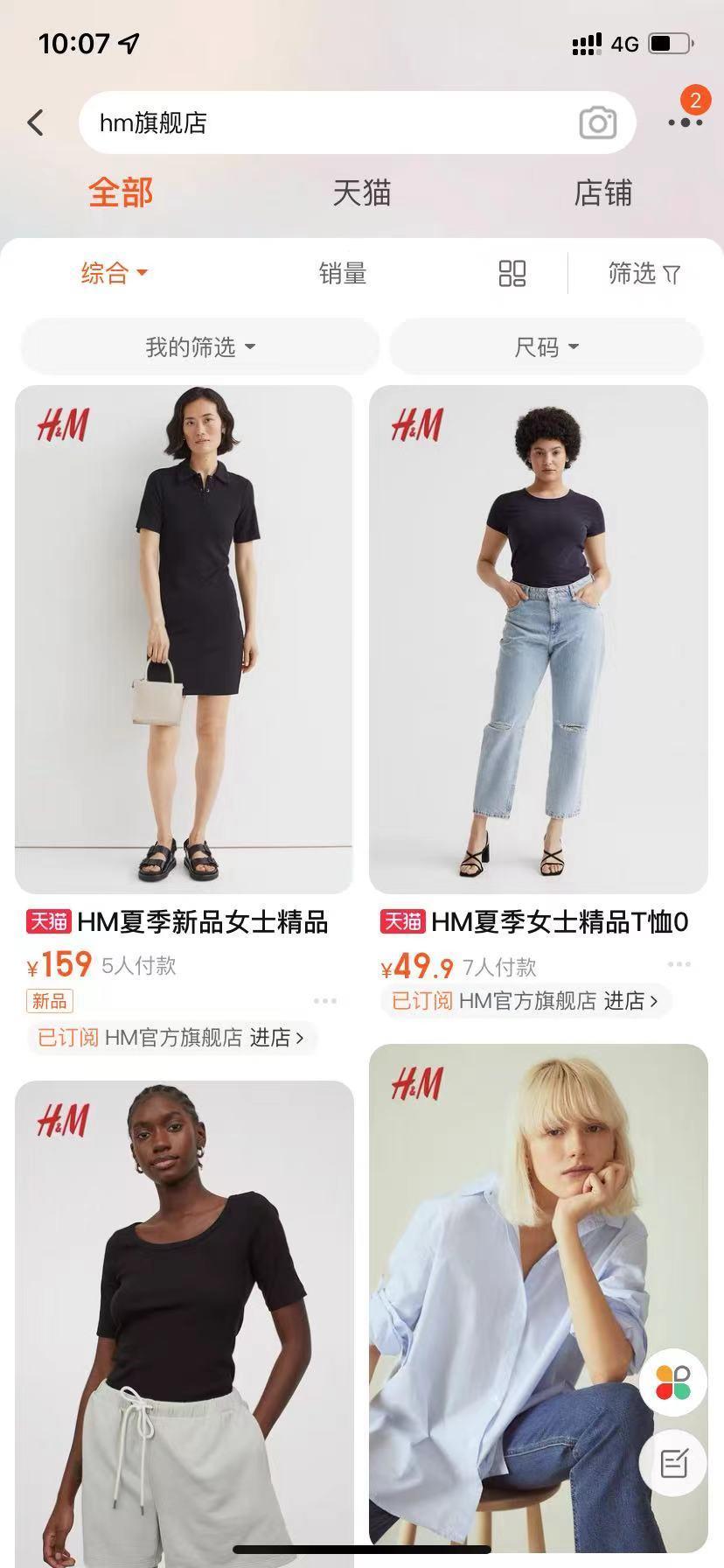Open the ¥49.9 HM夏季女士精品T恤 product
Viewport: 724px width, 1568px height.
[538, 639]
